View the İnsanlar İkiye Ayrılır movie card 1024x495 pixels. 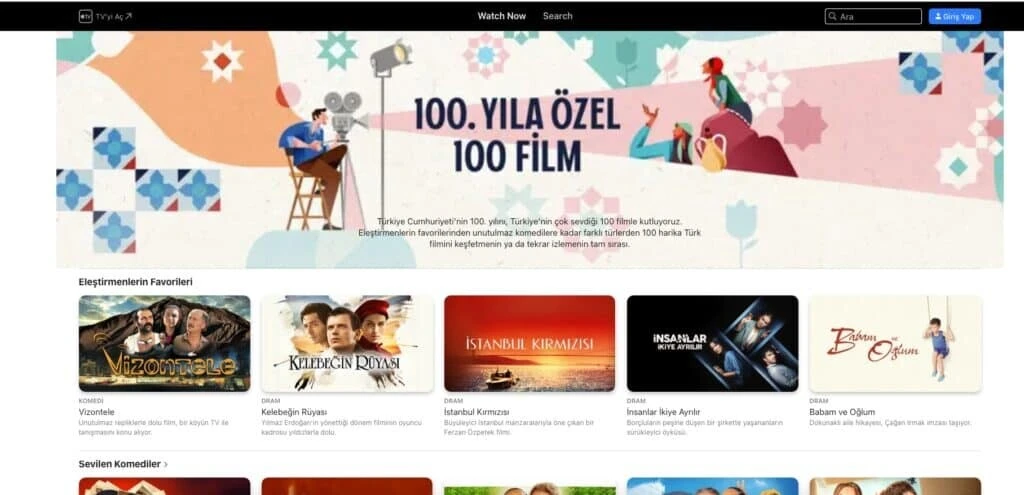712,343
